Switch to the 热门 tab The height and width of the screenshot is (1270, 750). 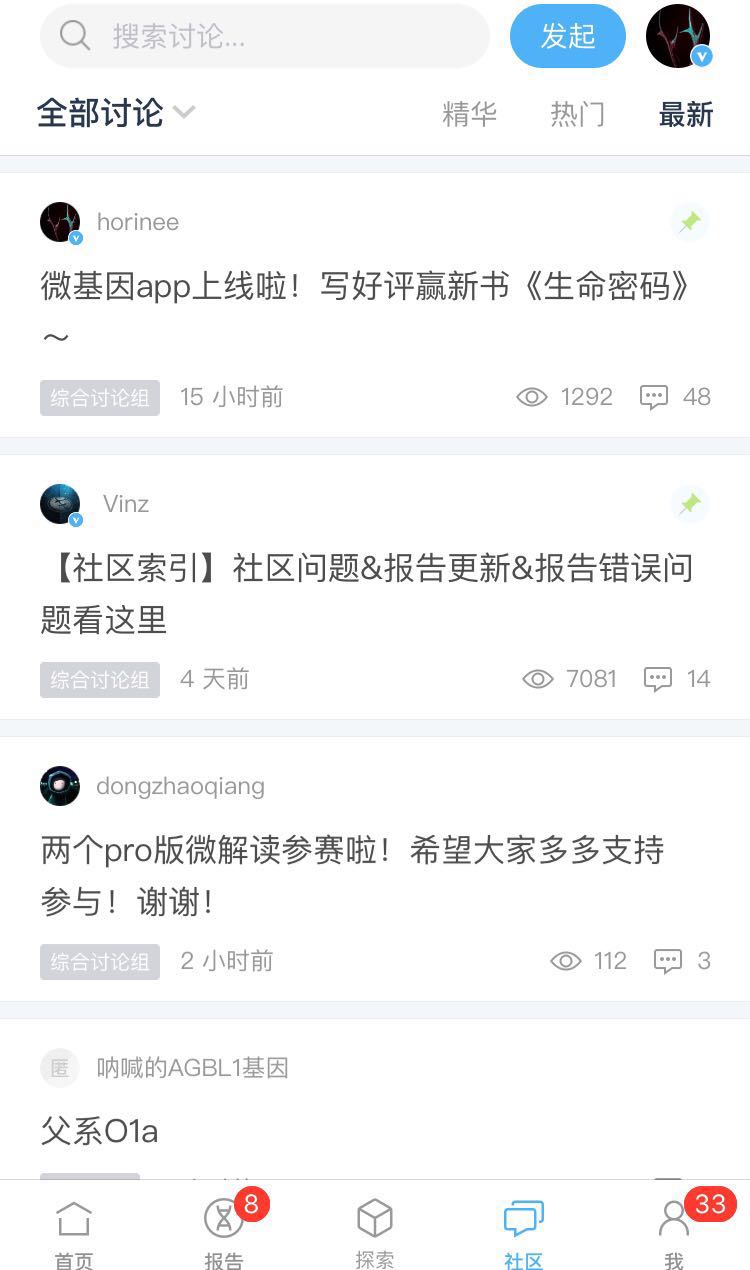(577, 114)
